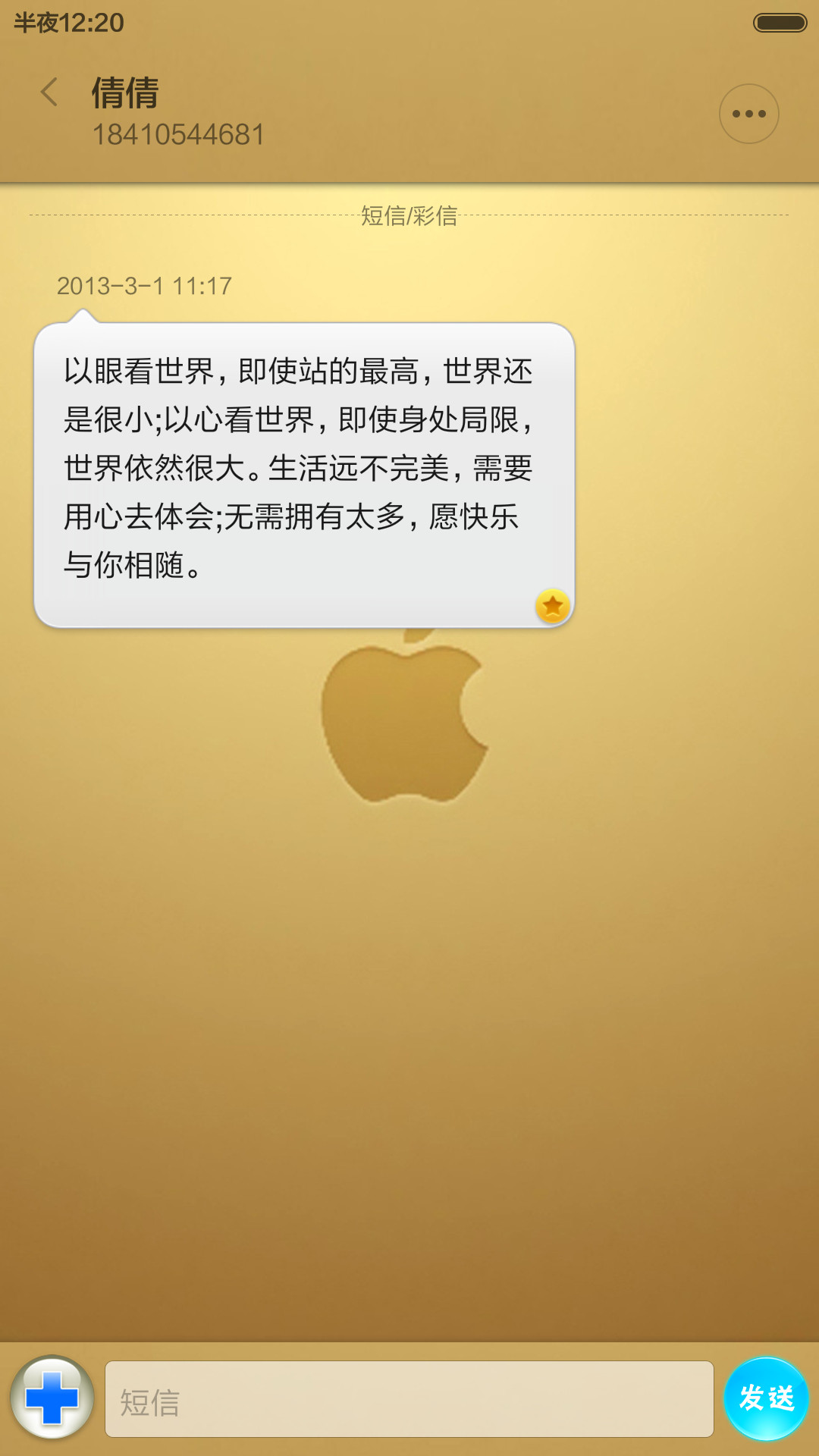This screenshot has width=819, height=1456.
Task: Go back from the 倩倩 conversation
Action: [x=49, y=93]
